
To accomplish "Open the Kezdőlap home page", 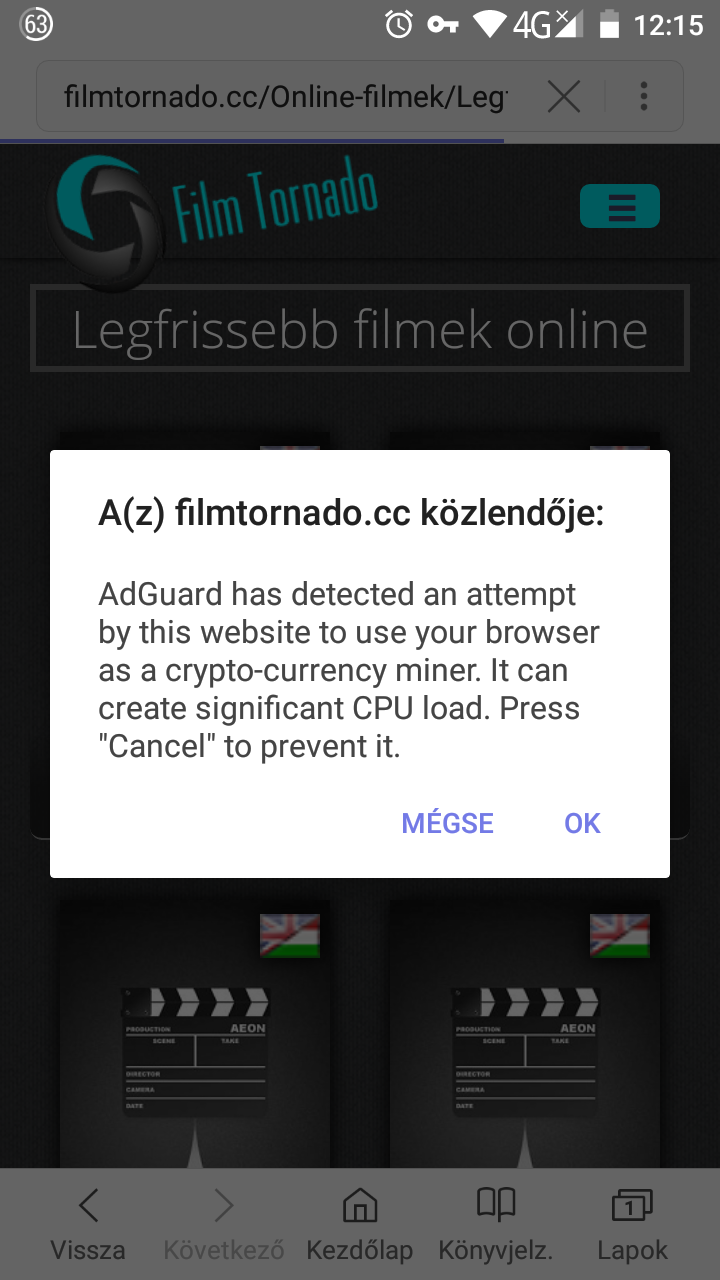I will click(359, 1225).
